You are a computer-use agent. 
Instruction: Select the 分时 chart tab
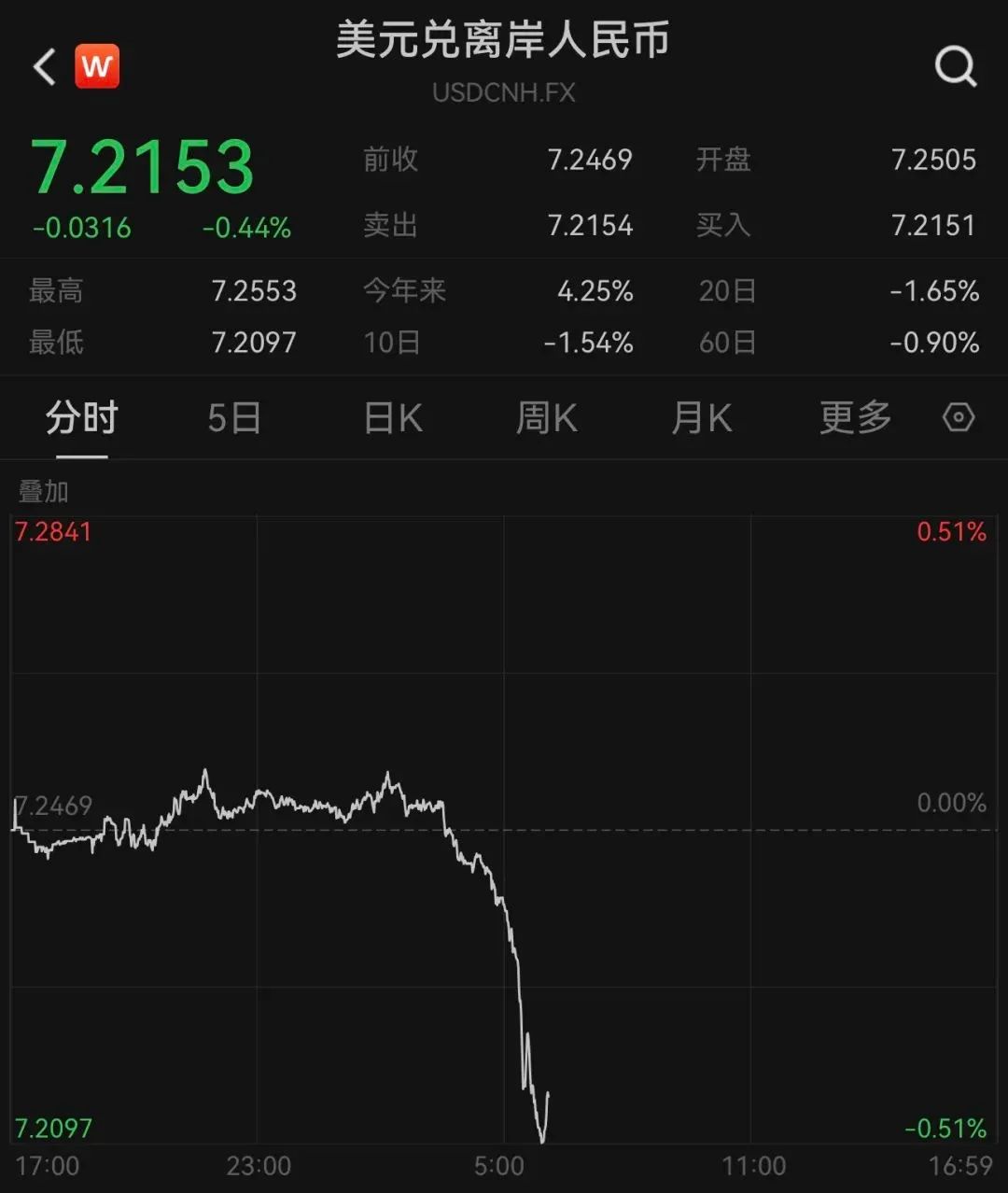[82, 418]
